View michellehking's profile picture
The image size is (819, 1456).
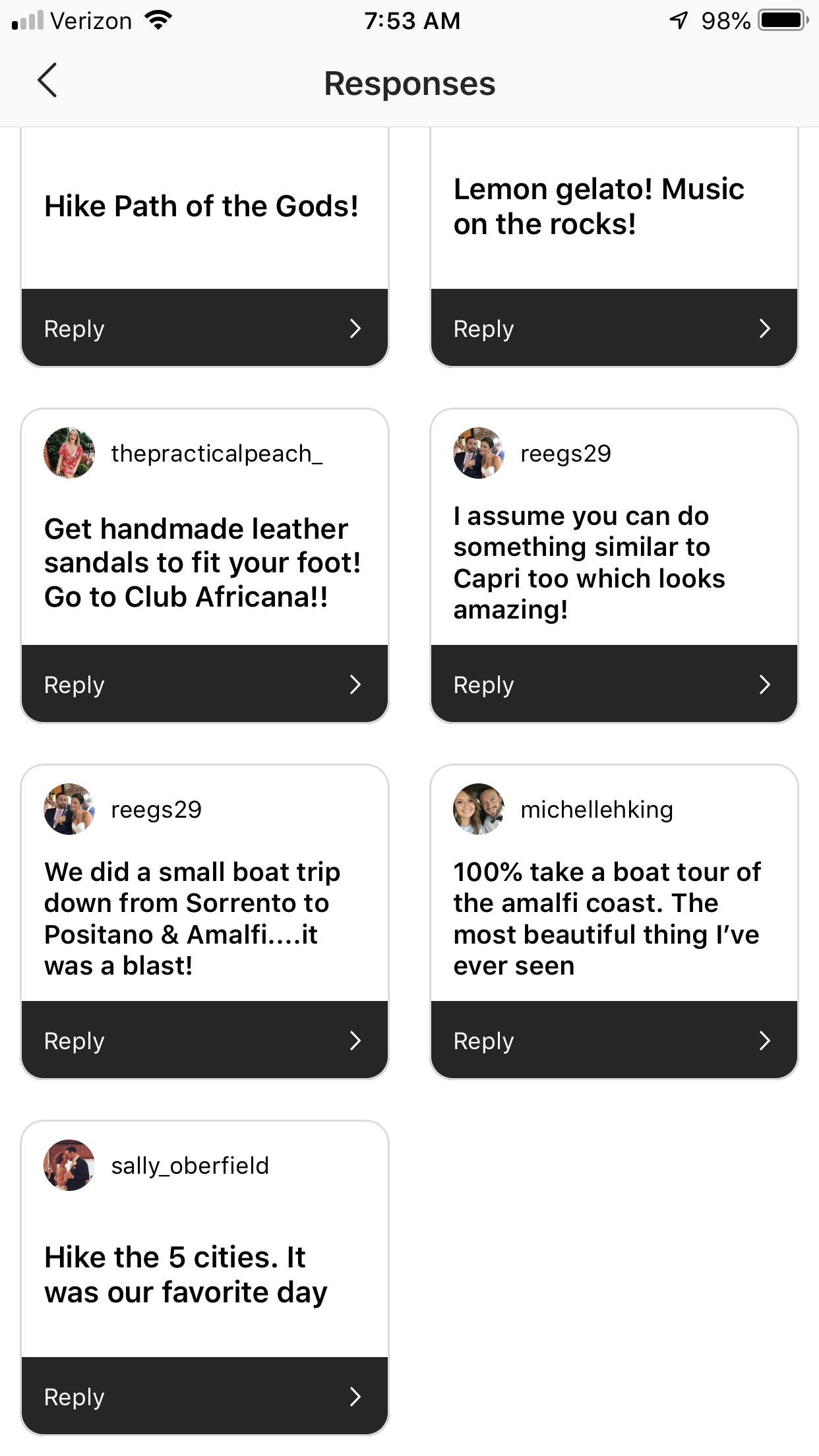click(x=479, y=809)
